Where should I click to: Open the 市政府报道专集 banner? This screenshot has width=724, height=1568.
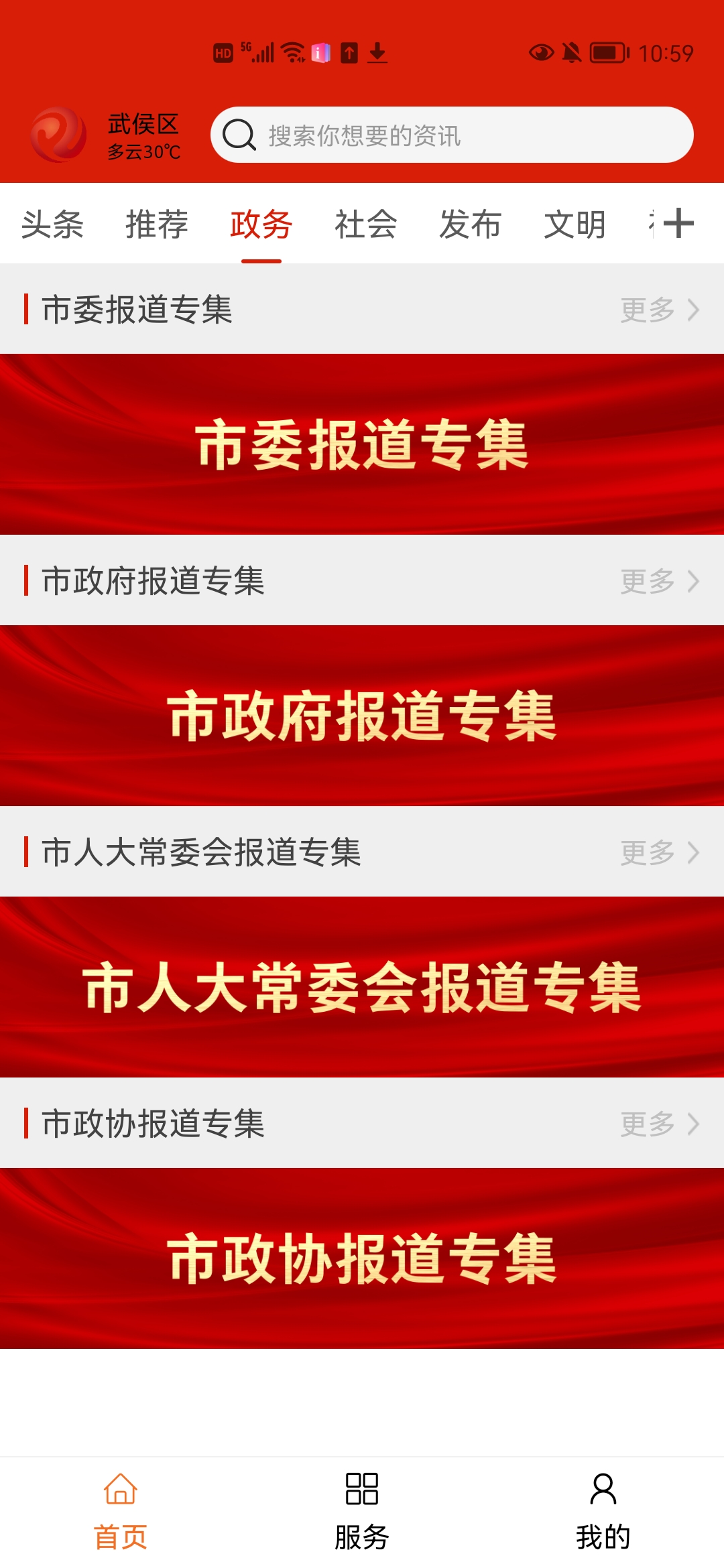(x=362, y=716)
